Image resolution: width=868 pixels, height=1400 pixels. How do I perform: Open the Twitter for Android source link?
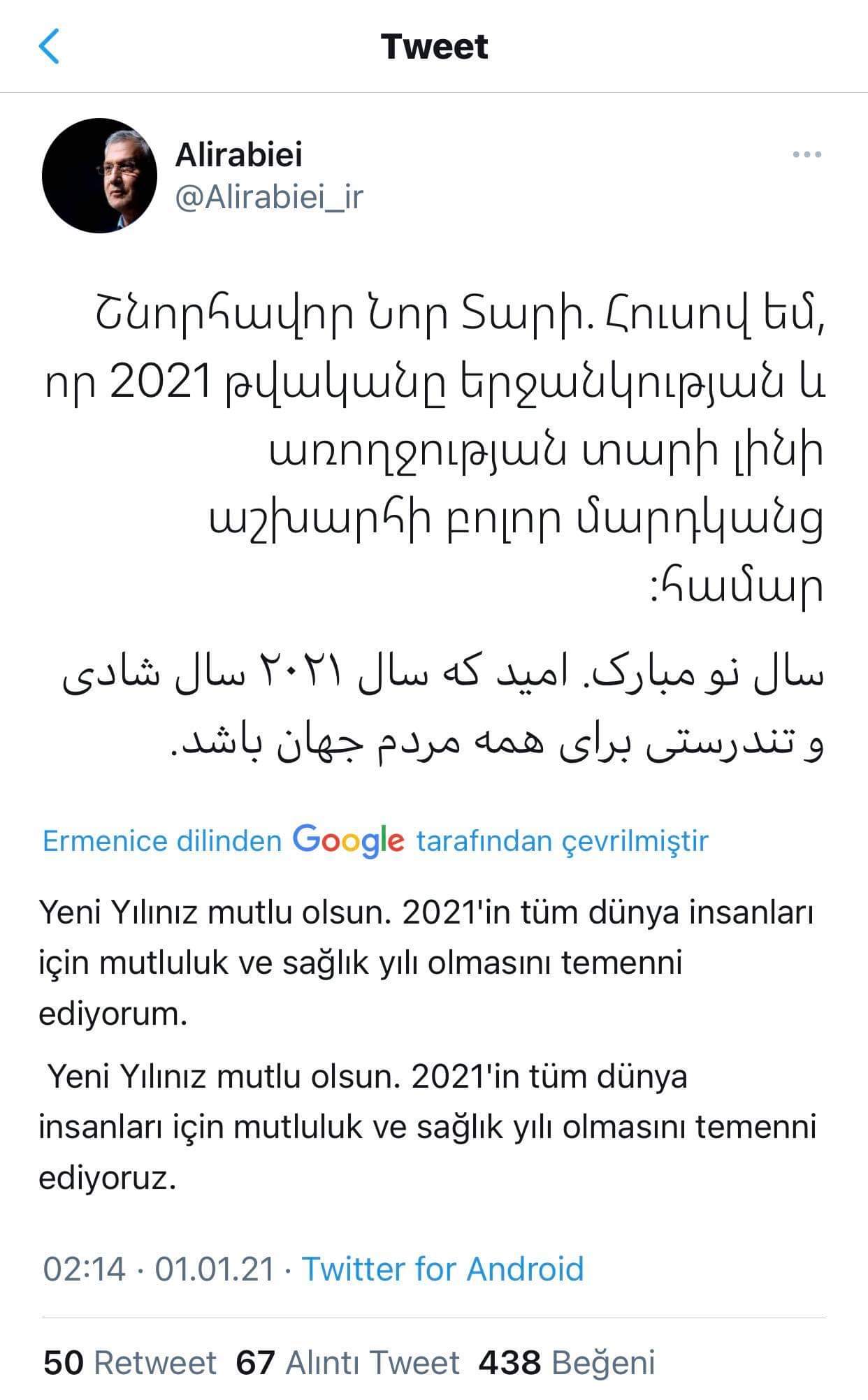pyautogui.click(x=442, y=1268)
